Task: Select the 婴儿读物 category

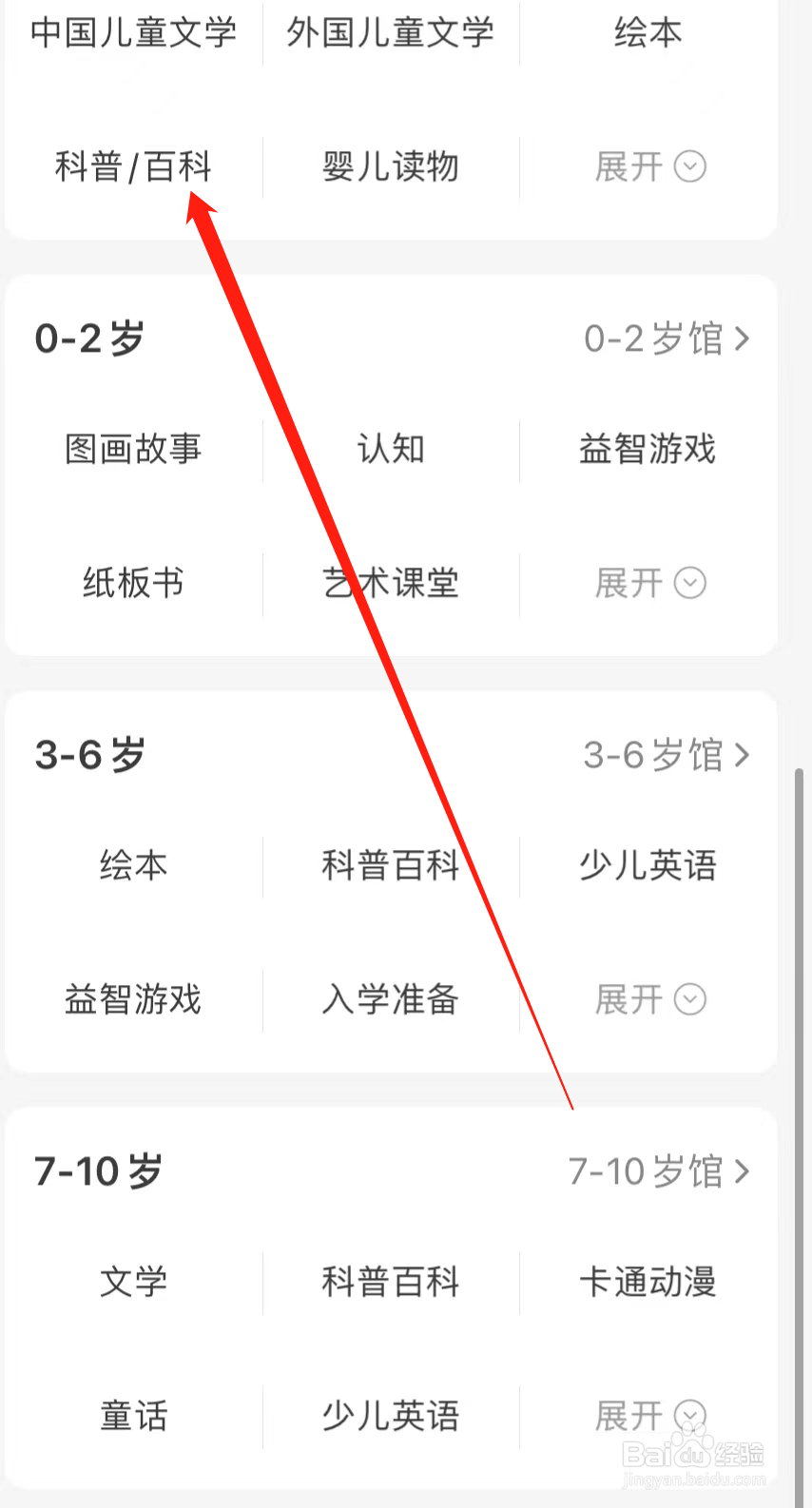Action: tap(390, 166)
